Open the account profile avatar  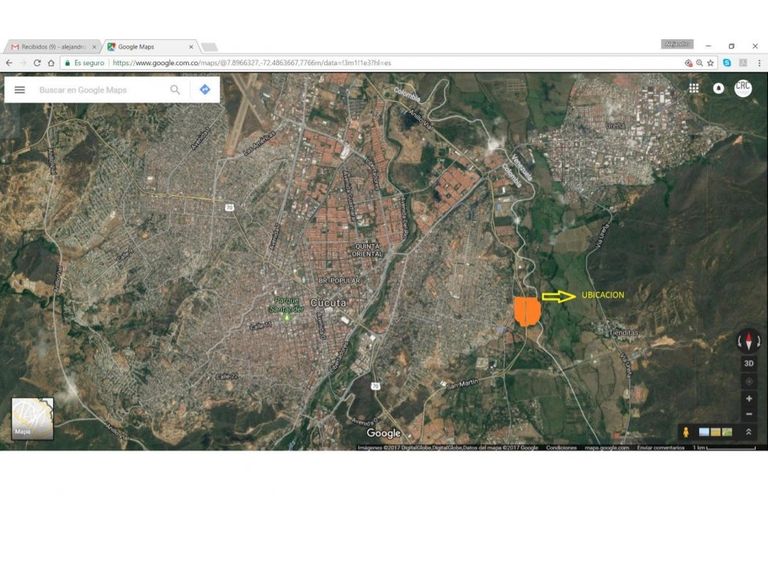743,88
